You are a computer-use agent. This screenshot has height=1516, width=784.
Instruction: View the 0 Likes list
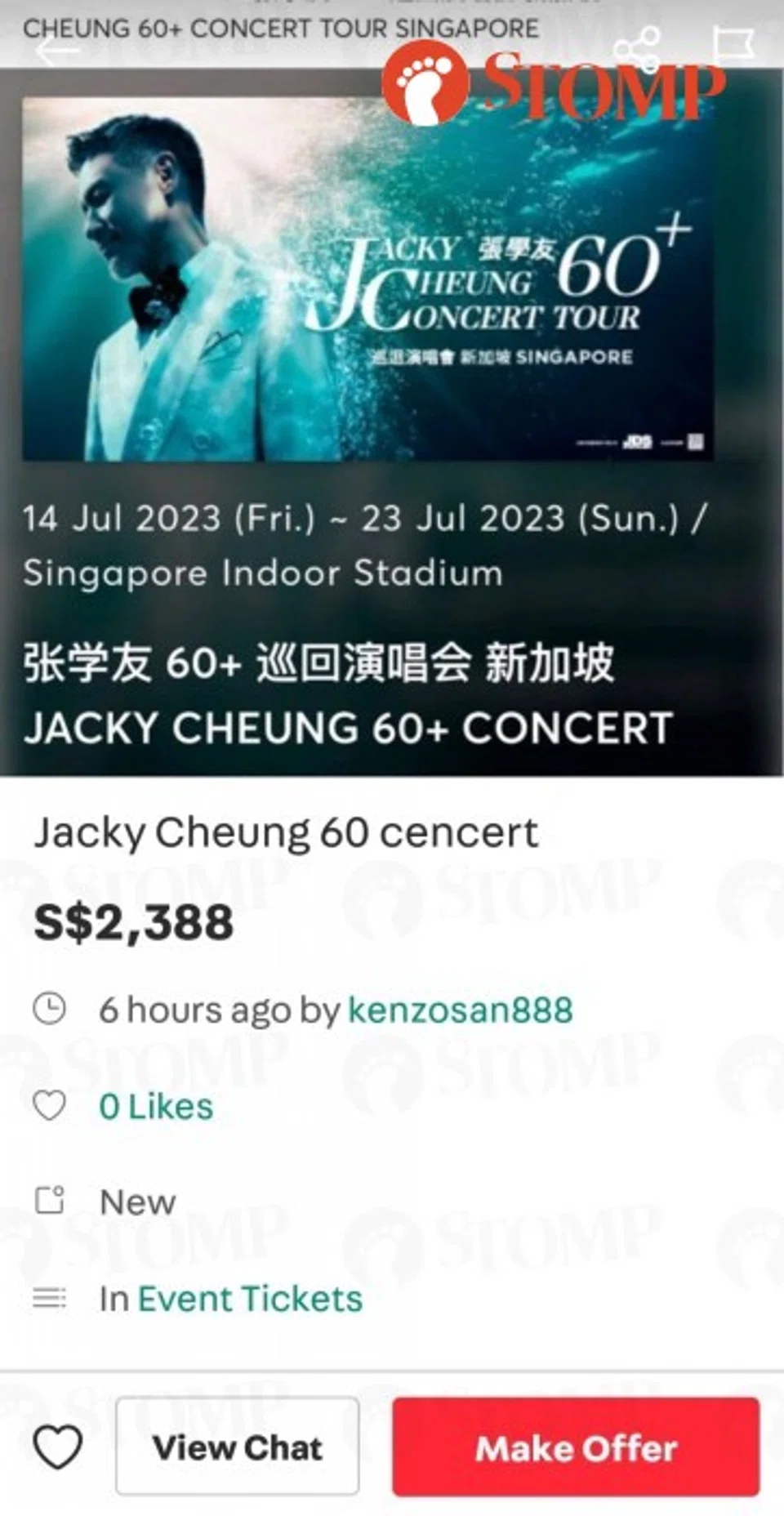click(x=155, y=1107)
